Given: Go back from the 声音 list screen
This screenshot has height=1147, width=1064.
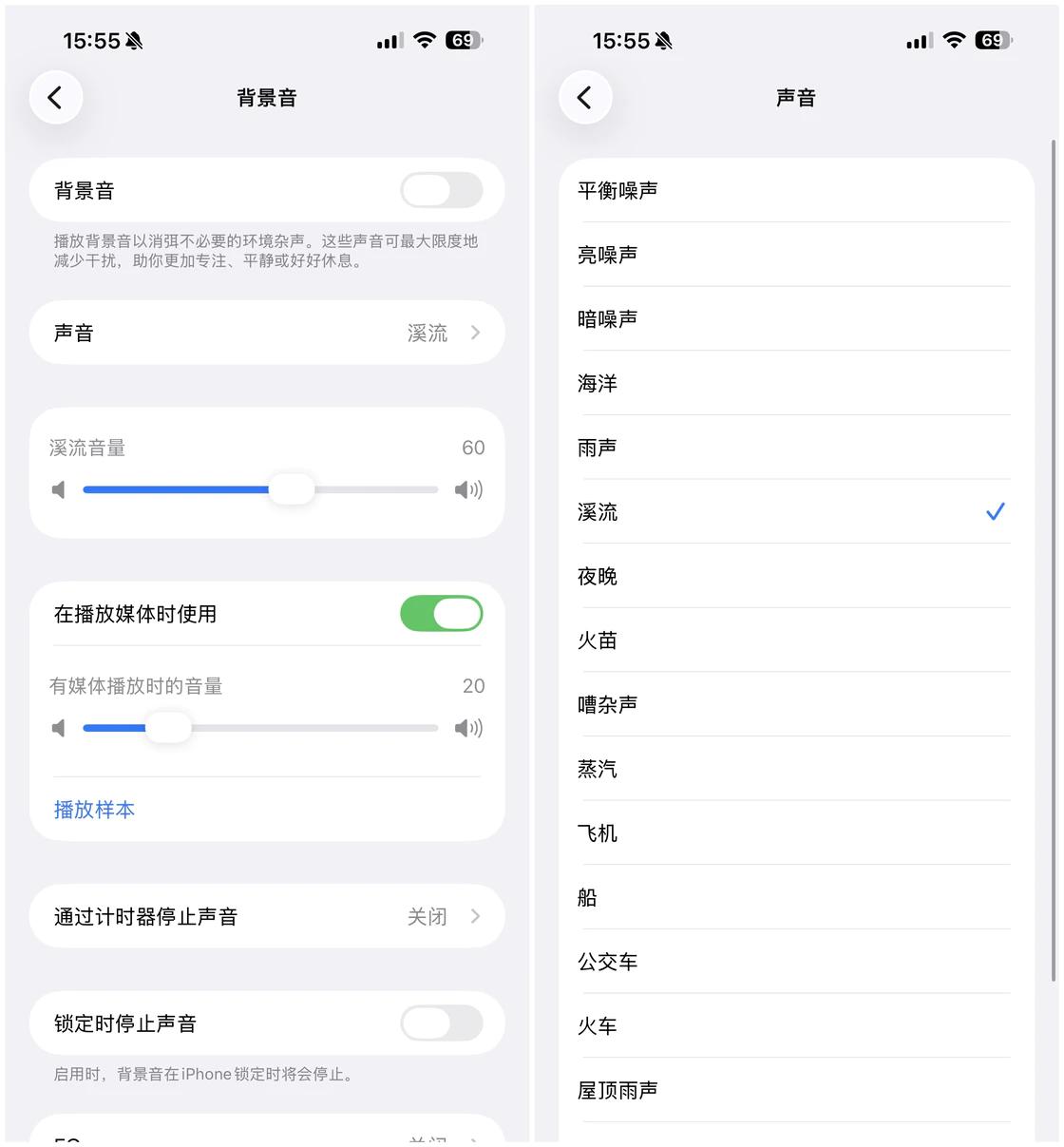Looking at the screenshot, I should (584, 97).
